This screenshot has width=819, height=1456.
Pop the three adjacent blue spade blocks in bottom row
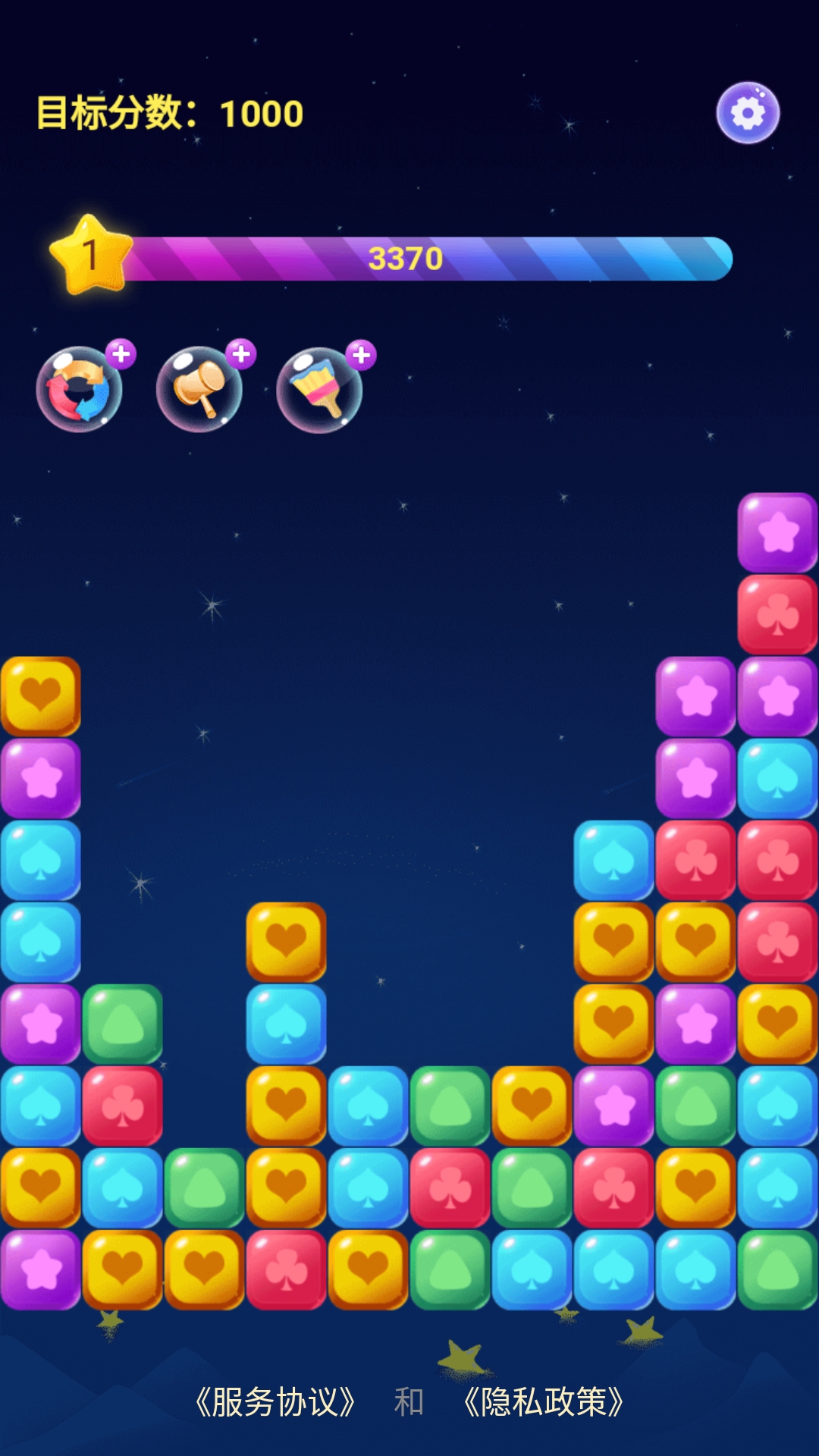(x=613, y=1270)
